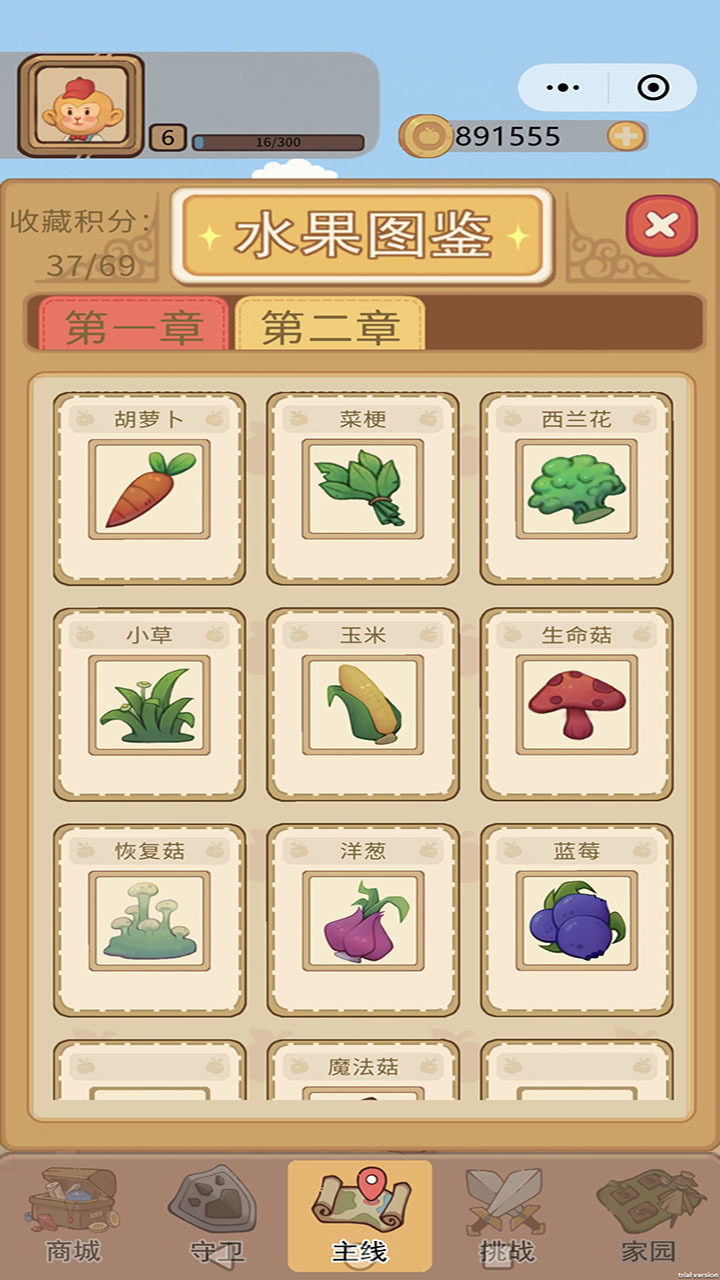Close the 水果图鉴 panel
The height and width of the screenshot is (1280, 720).
click(x=661, y=225)
